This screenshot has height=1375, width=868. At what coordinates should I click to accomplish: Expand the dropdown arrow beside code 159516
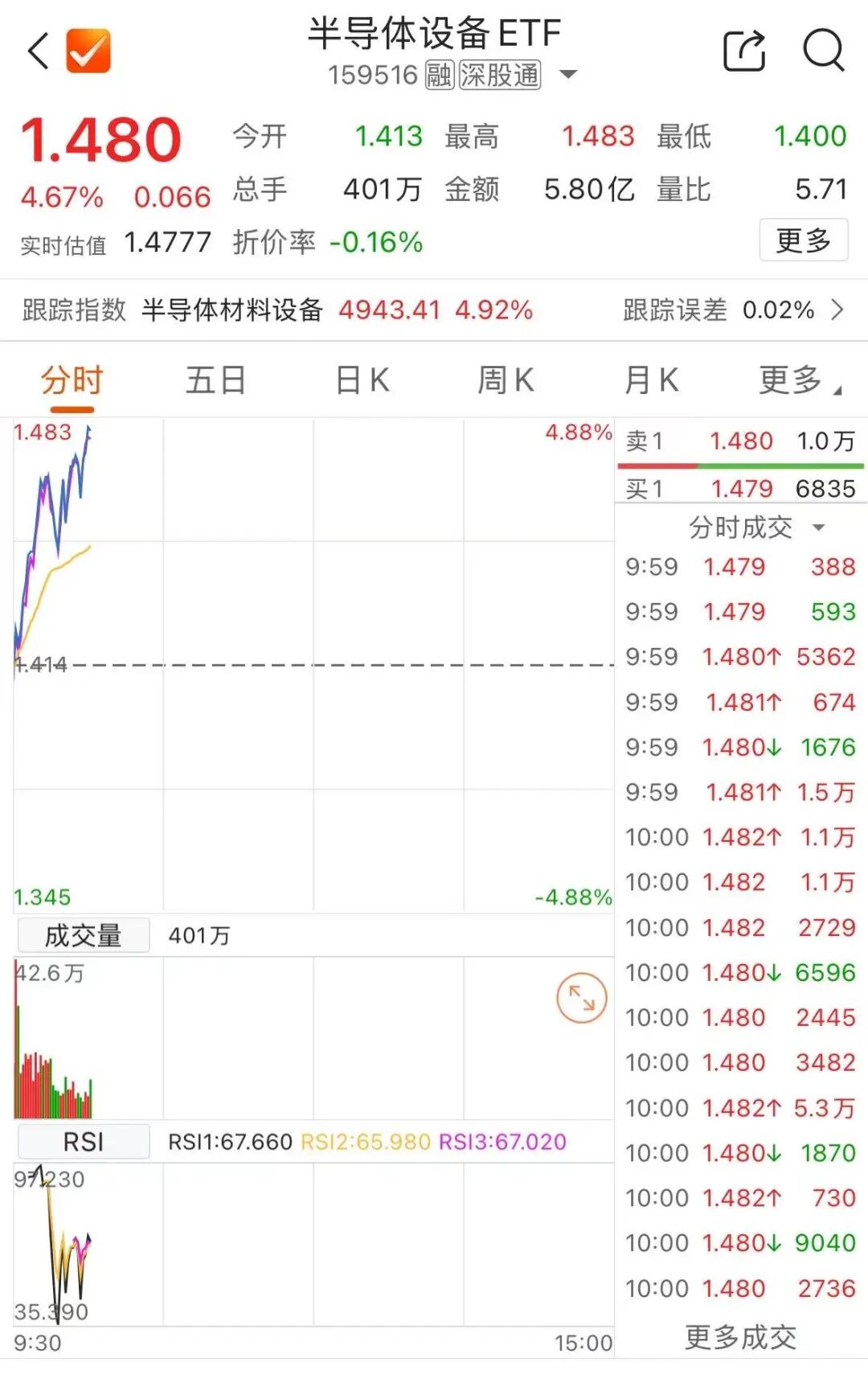point(568,75)
